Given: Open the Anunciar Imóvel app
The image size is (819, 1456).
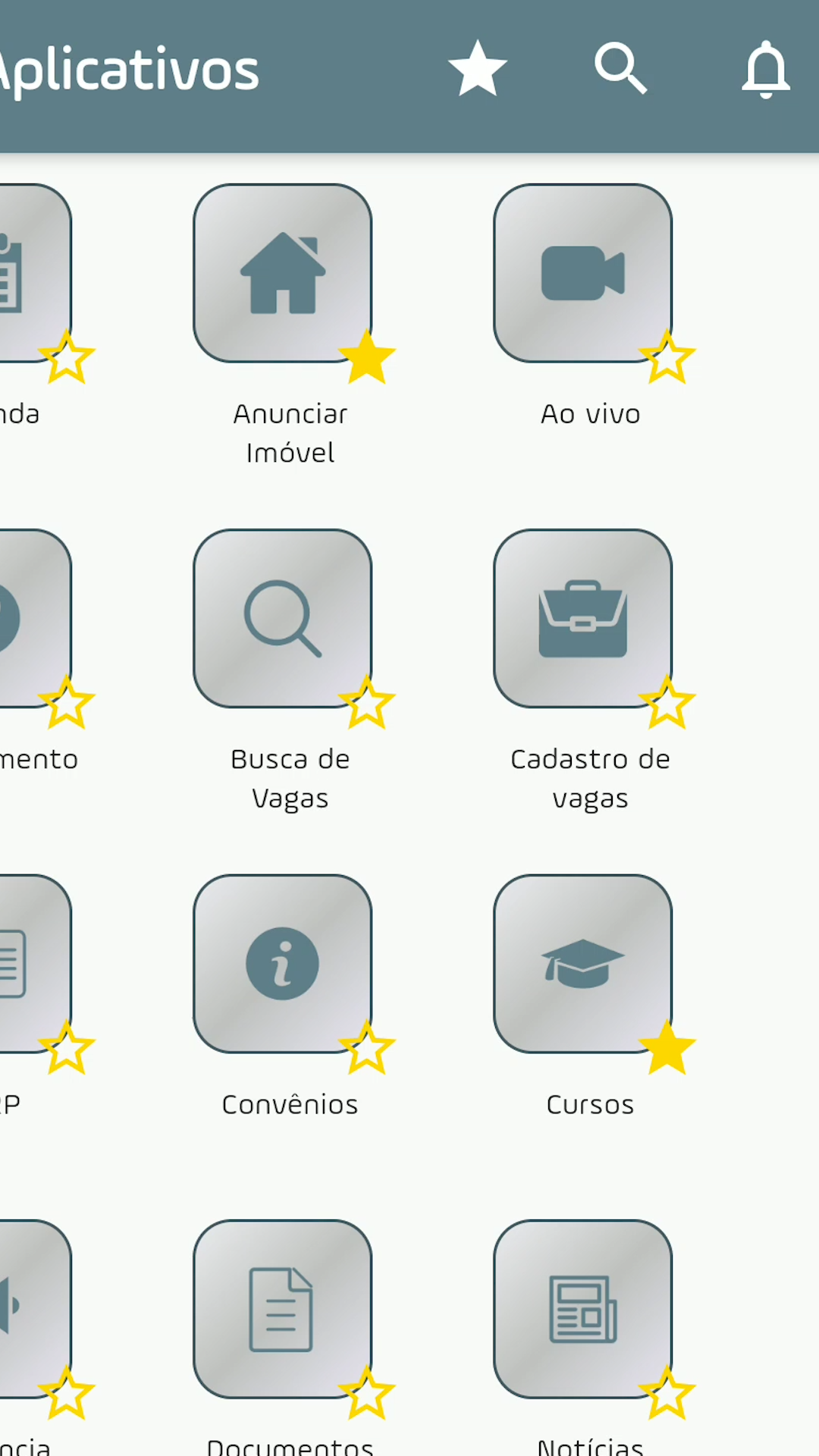Looking at the screenshot, I should pyautogui.click(x=282, y=273).
